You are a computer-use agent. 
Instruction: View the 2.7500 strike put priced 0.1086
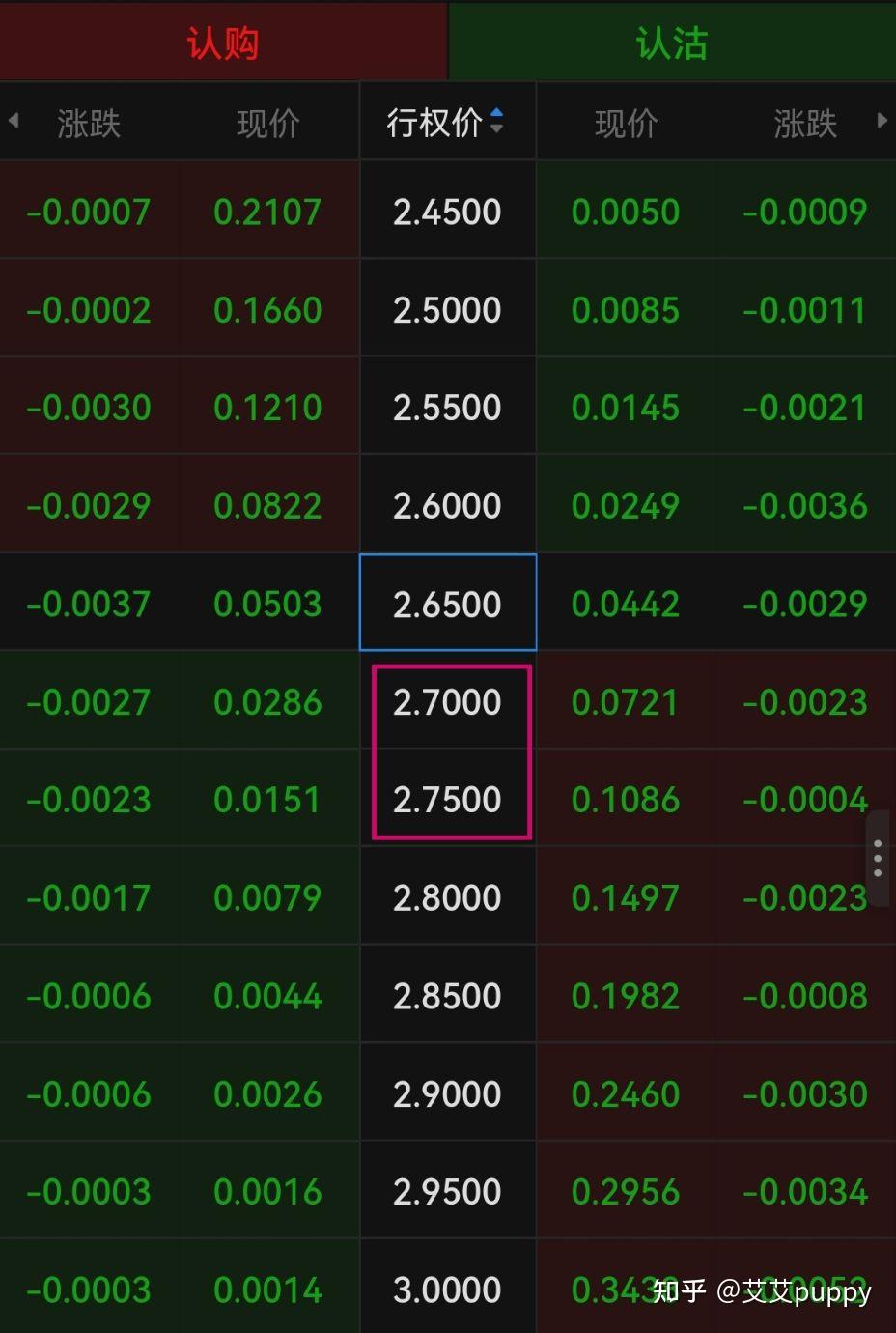click(x=626, y=800)
